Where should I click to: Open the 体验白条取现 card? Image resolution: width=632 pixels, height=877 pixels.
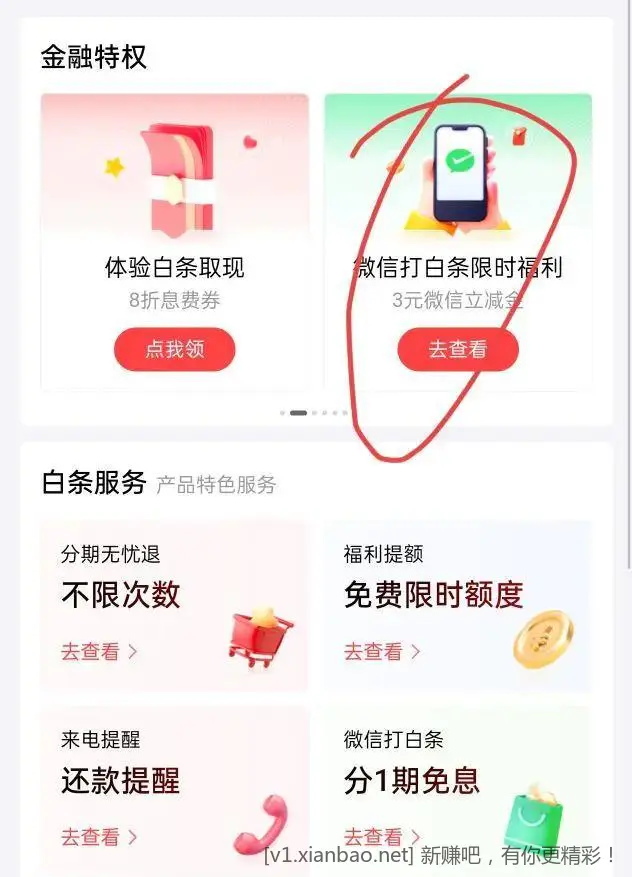click(x=174, y=200)
